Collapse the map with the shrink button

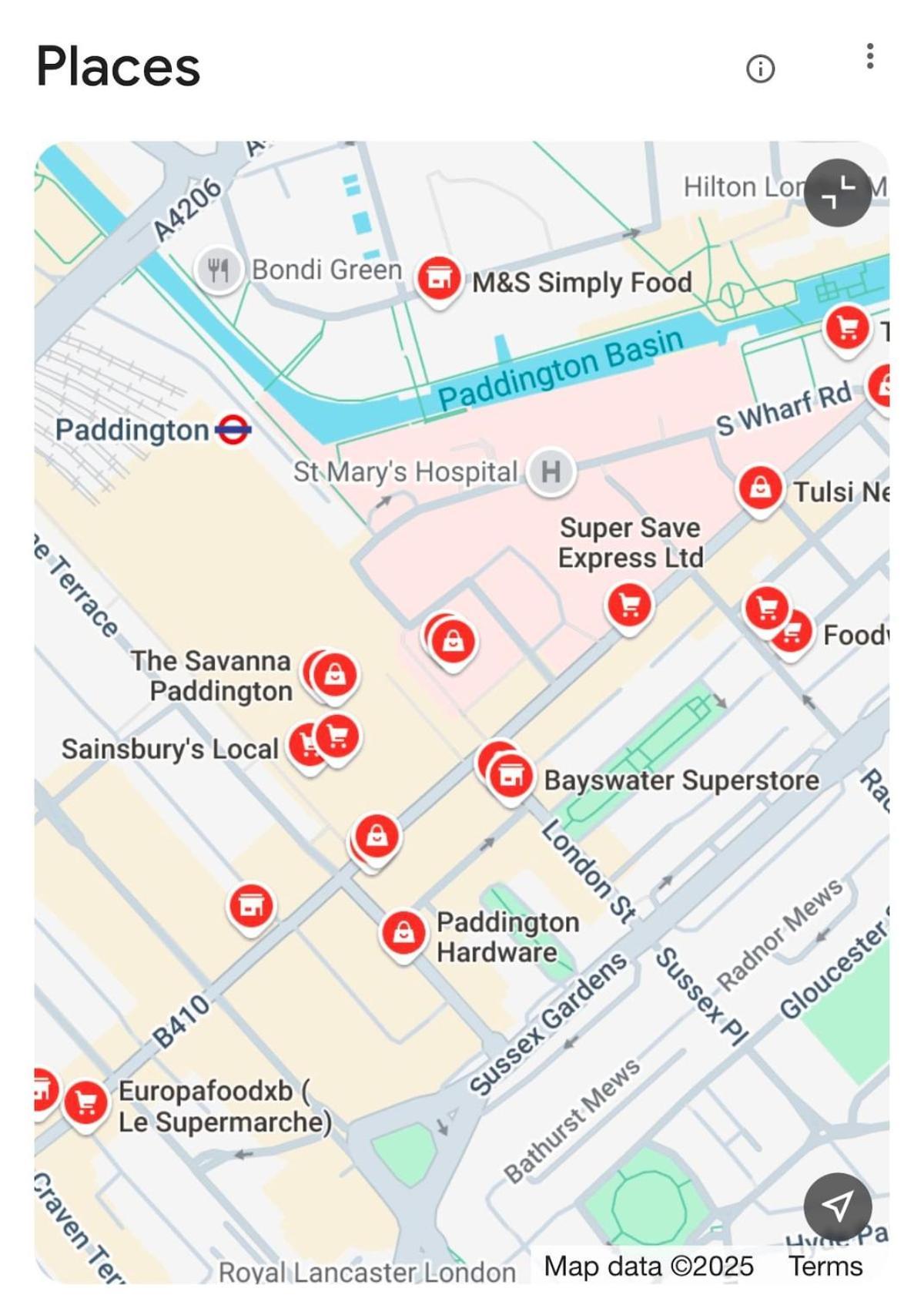(x=838, y=193)
